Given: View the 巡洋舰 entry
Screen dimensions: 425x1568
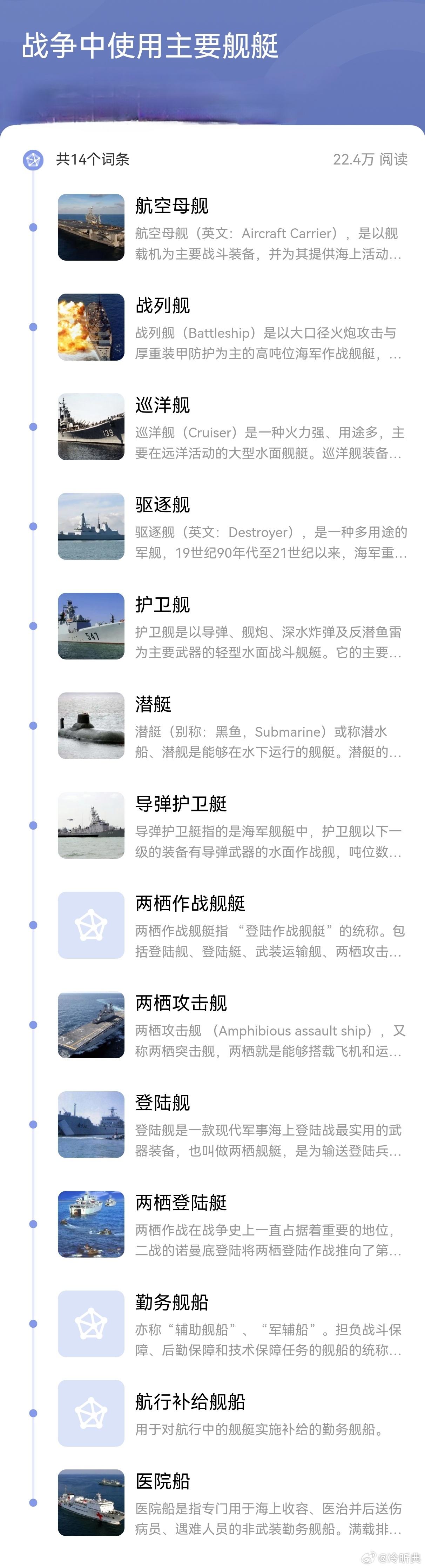Looking at the screenshot, I should 163,406.
